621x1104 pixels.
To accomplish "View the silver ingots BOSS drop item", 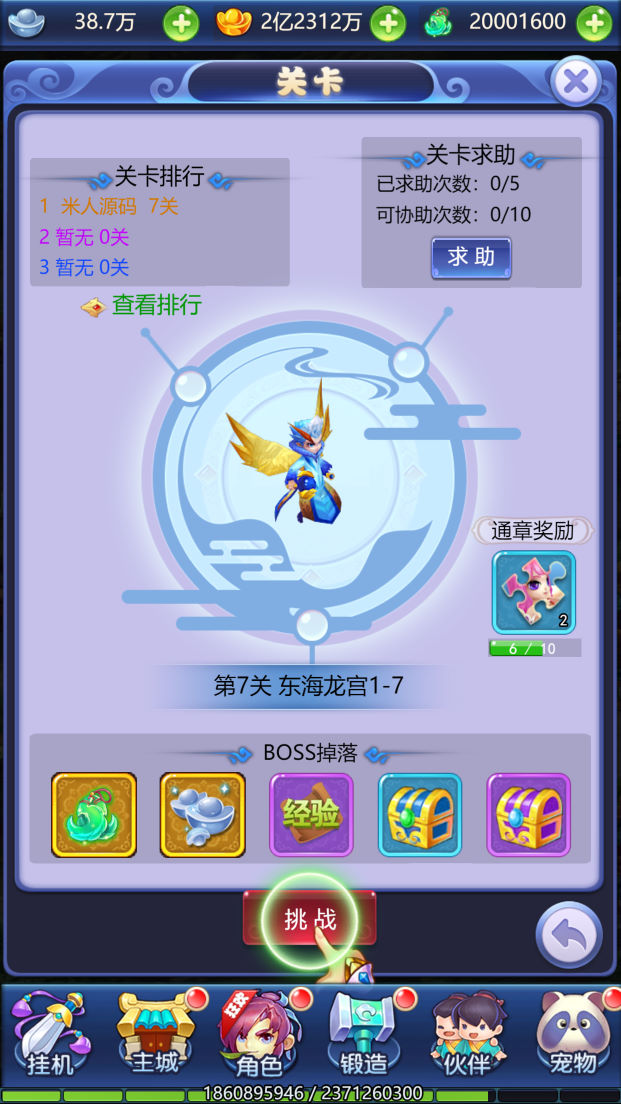I will pos(203,815).
